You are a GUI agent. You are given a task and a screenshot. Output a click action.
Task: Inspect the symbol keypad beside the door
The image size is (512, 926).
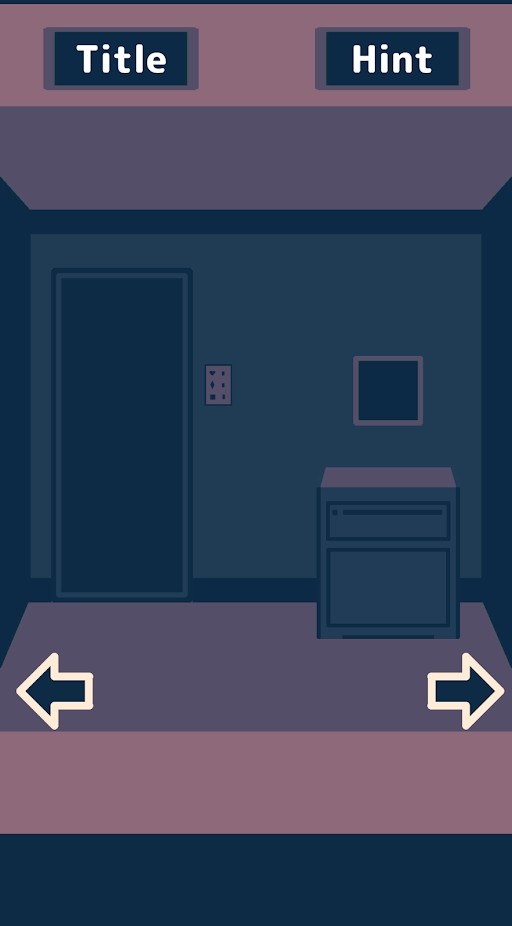tap(218, 385)
